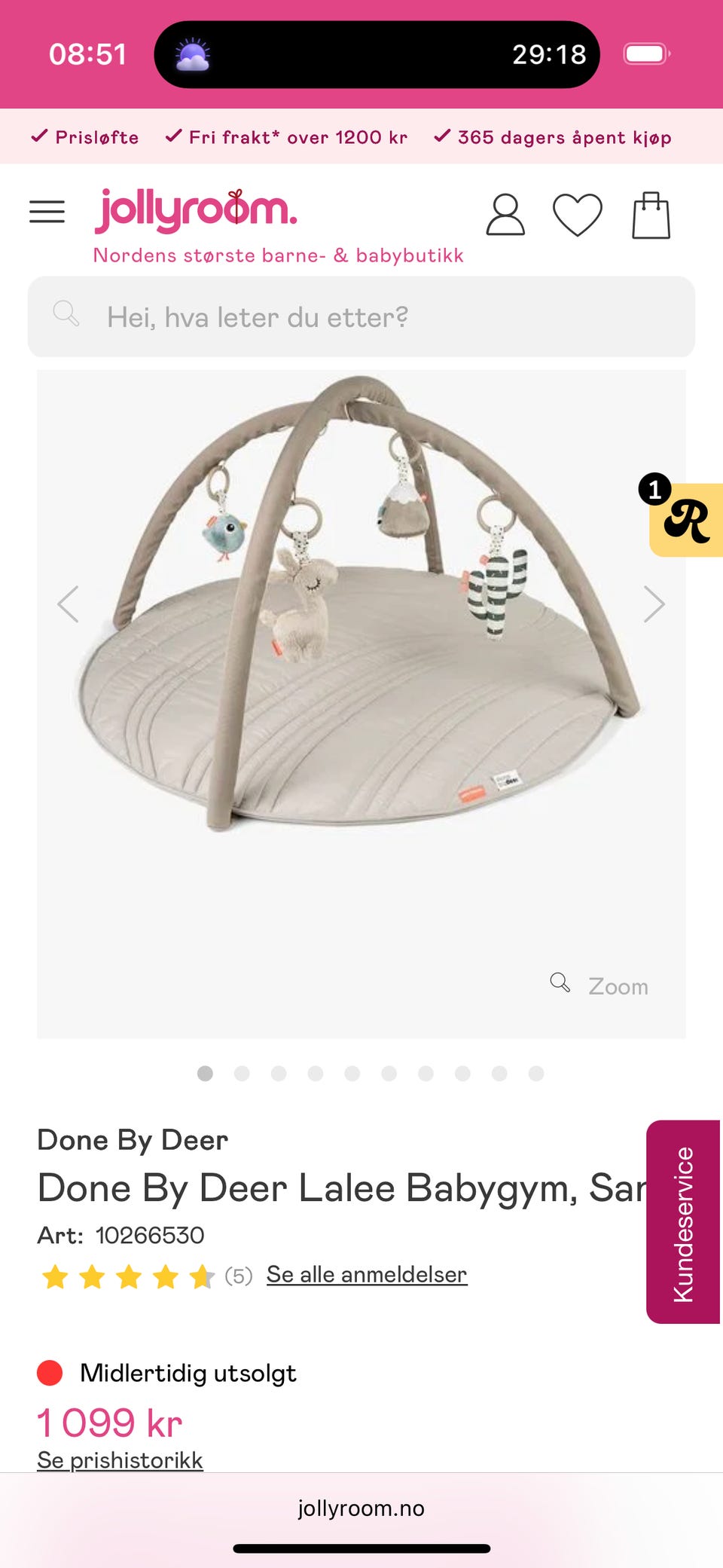Tap the search field 'Hei, hva leter du etter?'

pyautogui.click(x=361, y=317)
